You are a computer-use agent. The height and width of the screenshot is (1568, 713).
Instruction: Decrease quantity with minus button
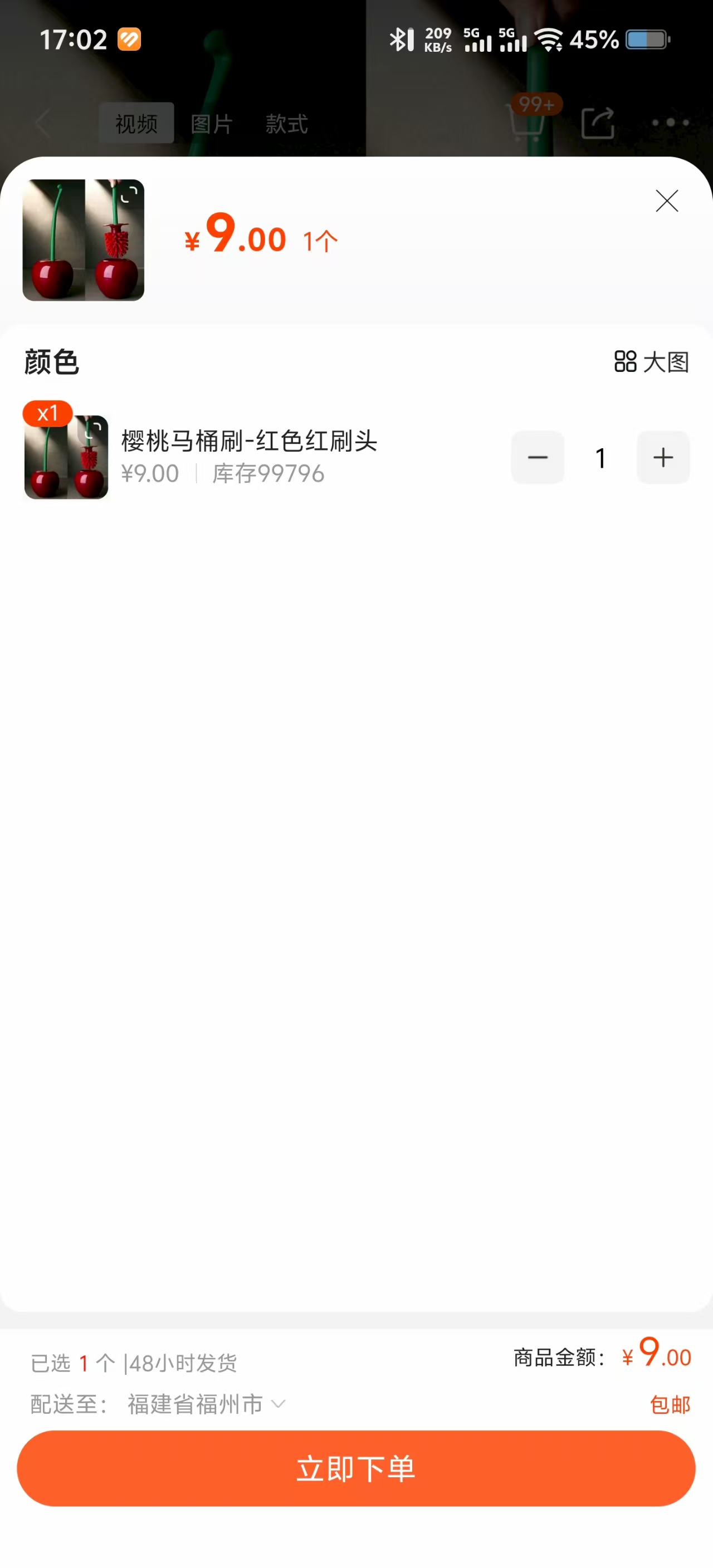[x=538, y=458]
